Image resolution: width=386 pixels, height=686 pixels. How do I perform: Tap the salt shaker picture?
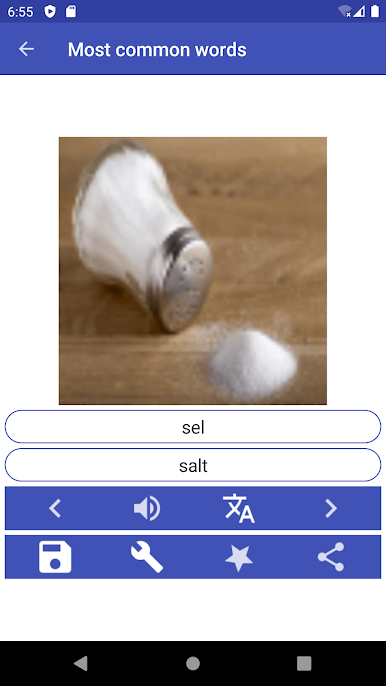193,271
